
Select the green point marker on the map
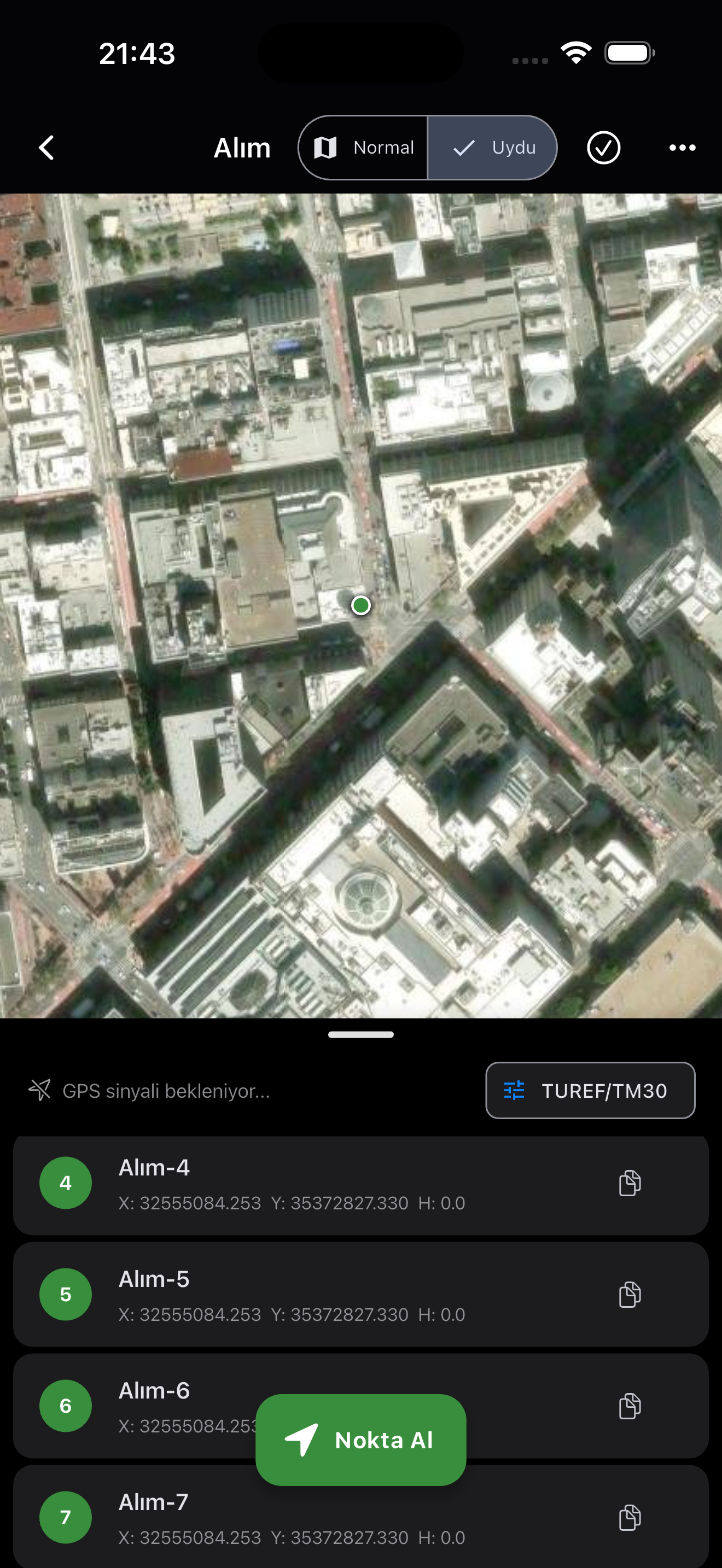(x=360, y=606)
